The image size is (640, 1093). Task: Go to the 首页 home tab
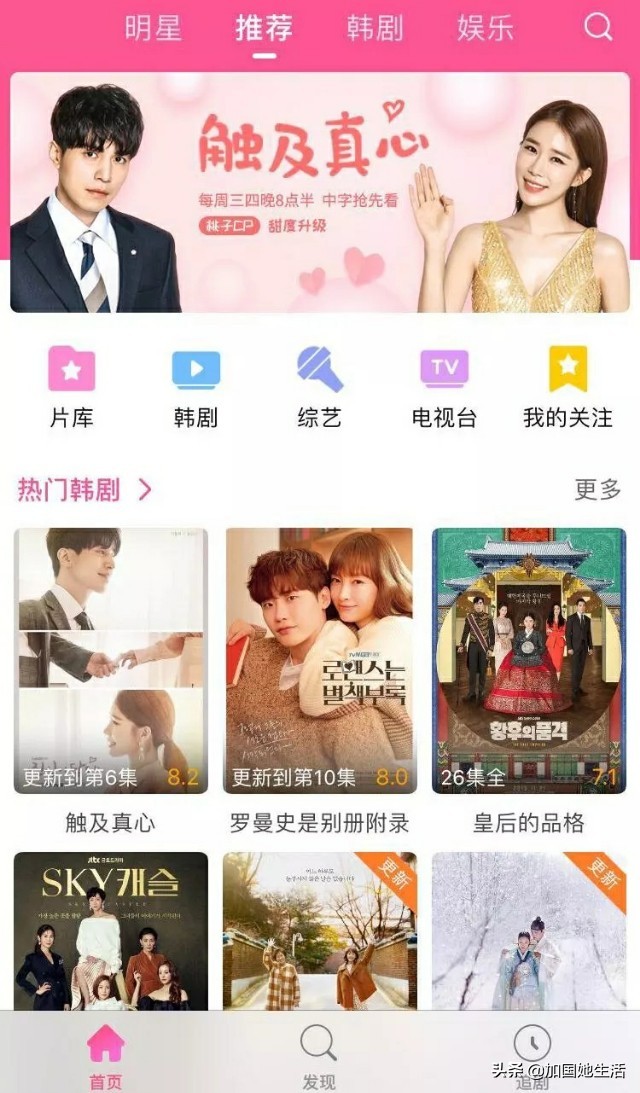click(x=106, y=1056)
